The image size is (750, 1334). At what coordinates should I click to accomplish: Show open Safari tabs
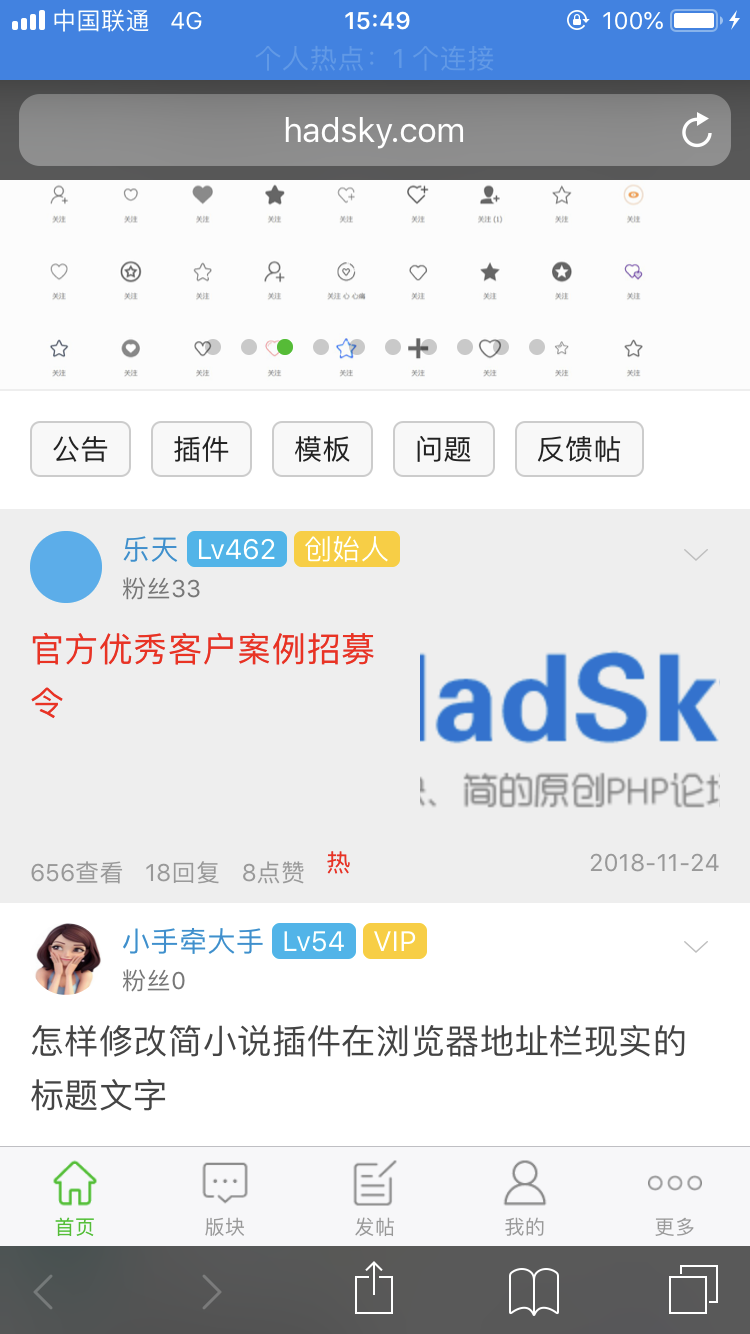[692, 1290]
